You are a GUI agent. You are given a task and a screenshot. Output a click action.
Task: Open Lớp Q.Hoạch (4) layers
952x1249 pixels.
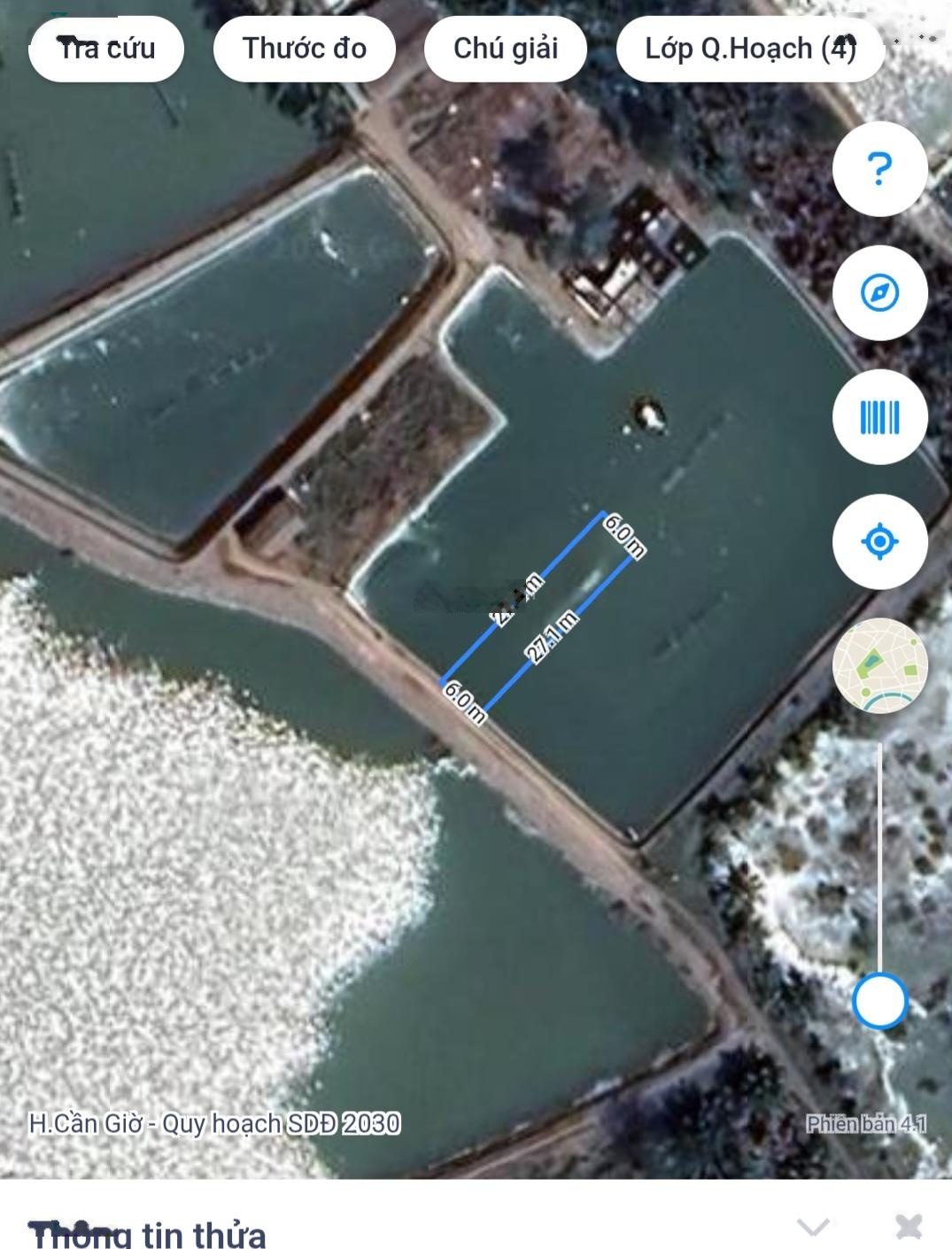(750, 49)
